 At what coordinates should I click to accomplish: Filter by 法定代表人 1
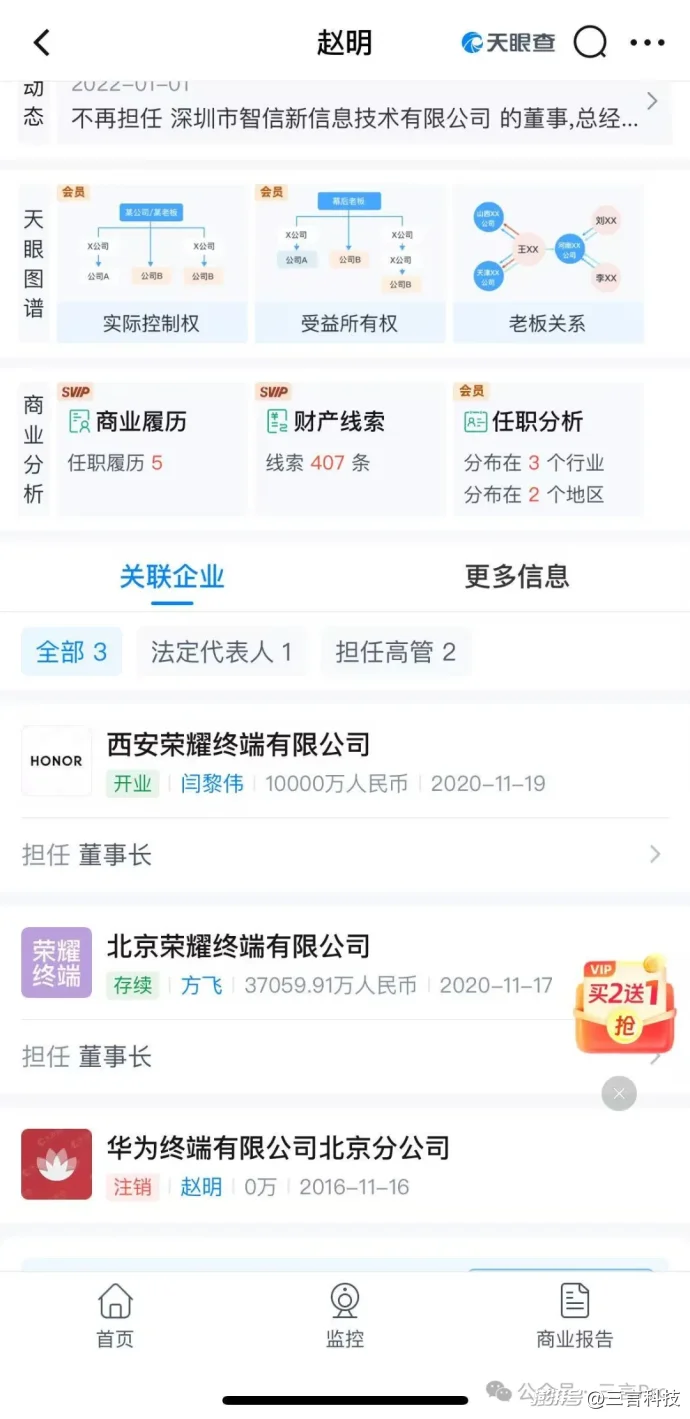[221, 652]
